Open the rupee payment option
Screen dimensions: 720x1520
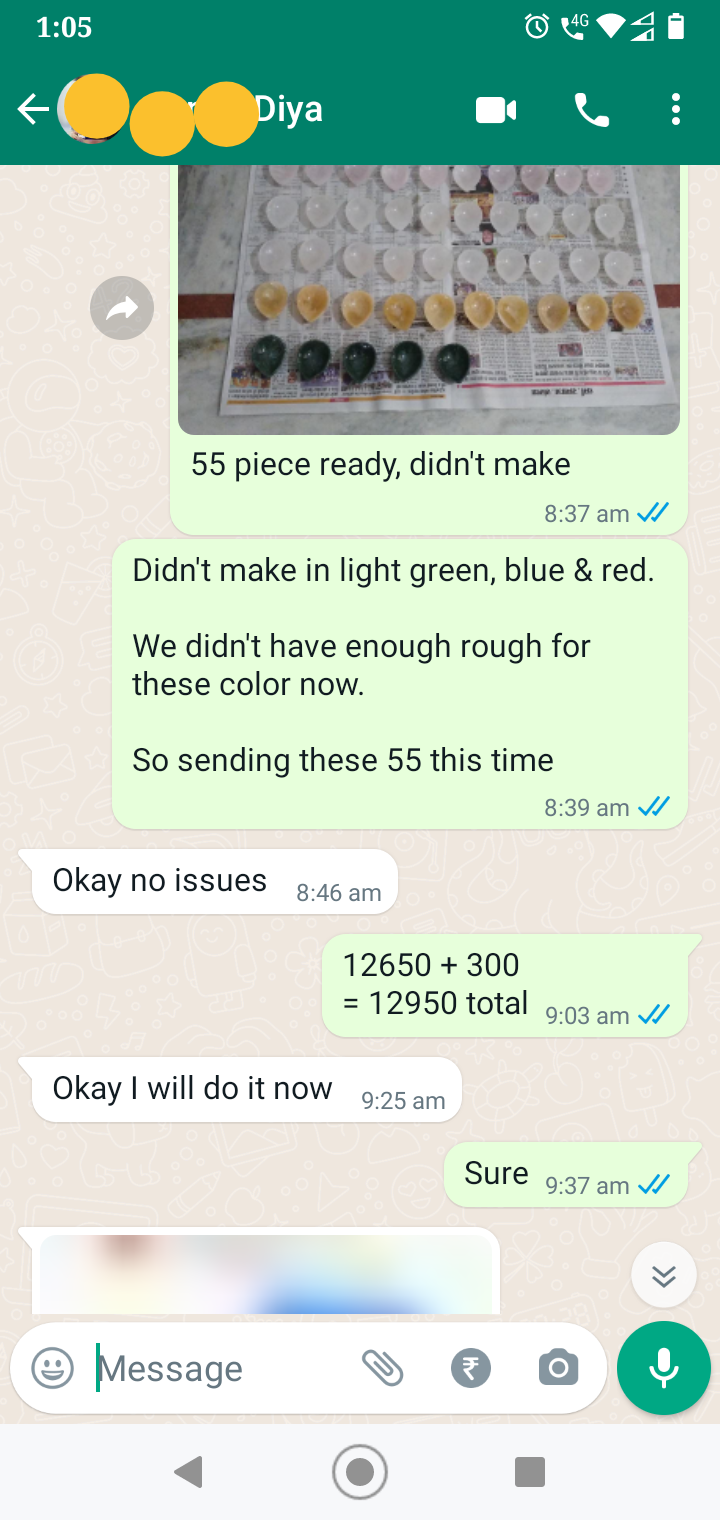470,1368
